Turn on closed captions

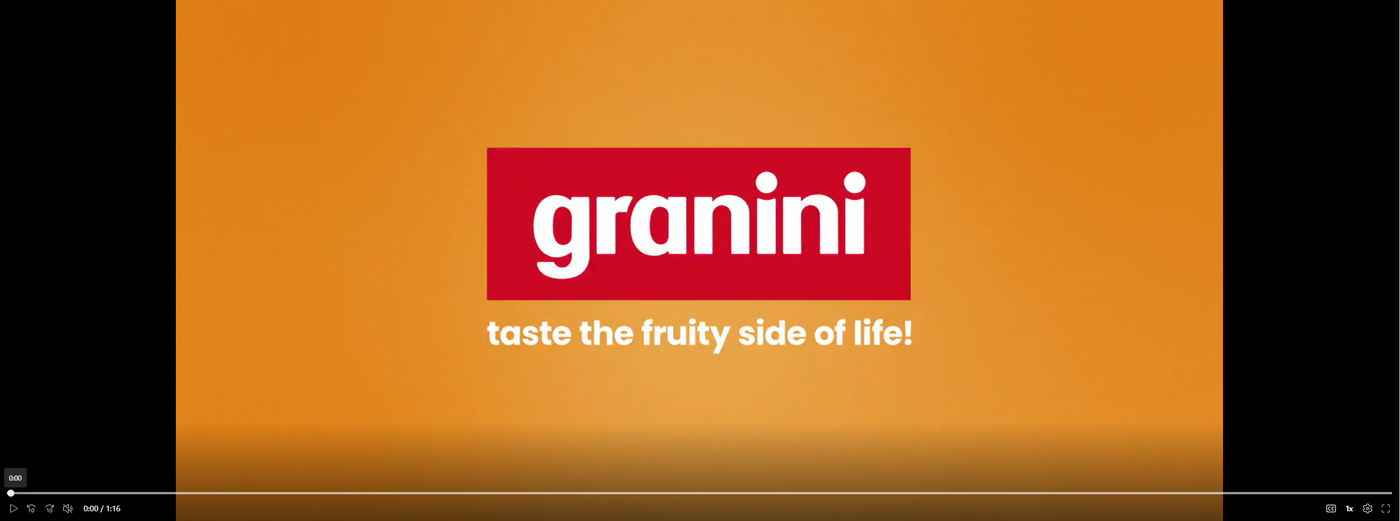click(1331, 508)
